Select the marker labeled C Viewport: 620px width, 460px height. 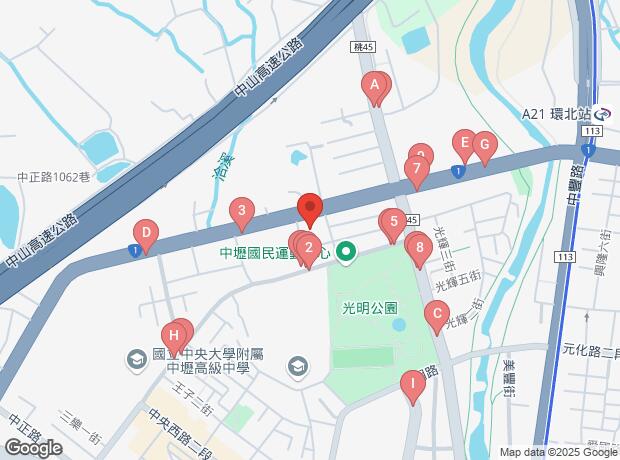pyautogui.click(x=435, y=315)
